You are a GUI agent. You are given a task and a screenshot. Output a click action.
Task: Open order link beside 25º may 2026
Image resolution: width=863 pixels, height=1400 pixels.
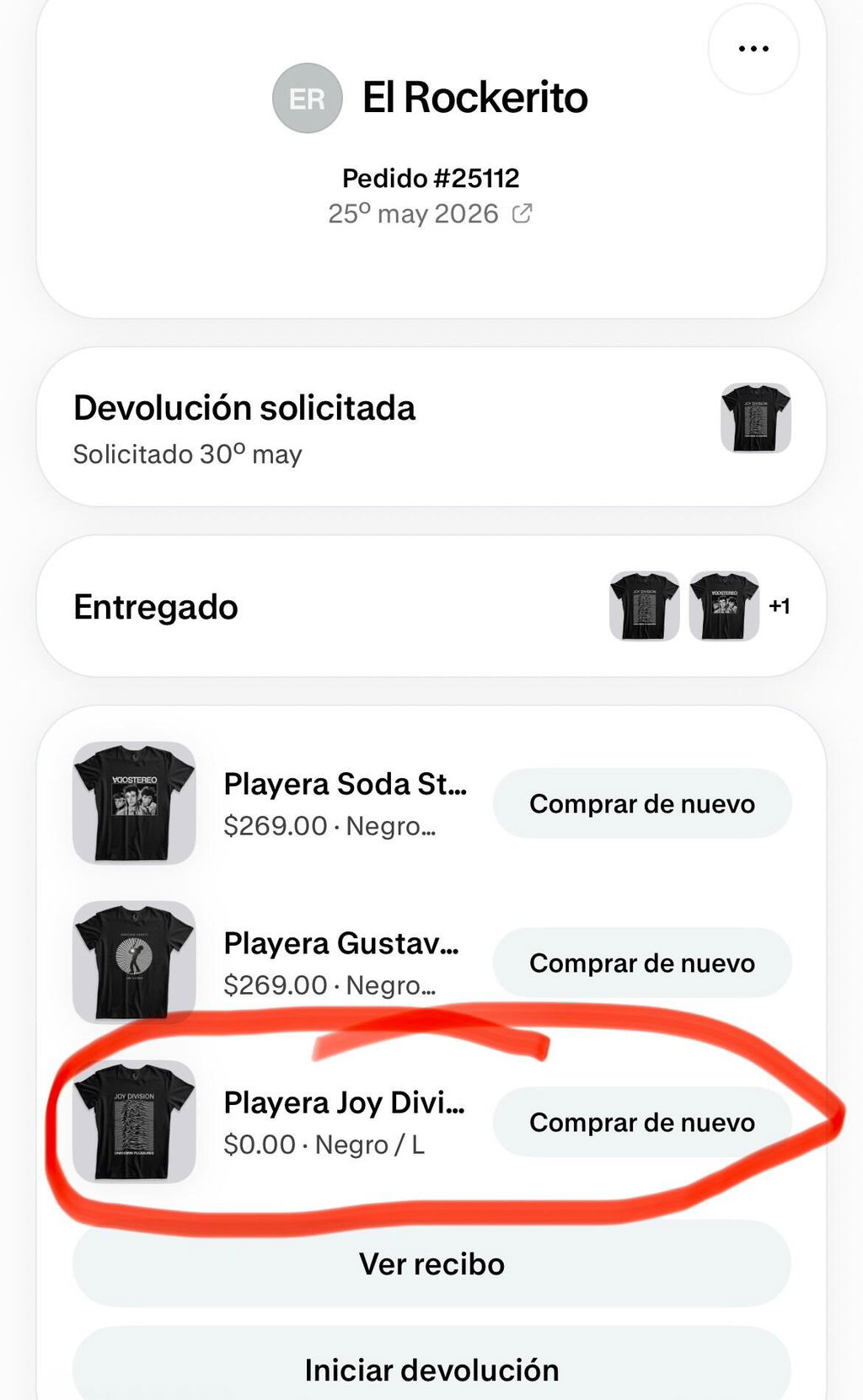pos(522,213)
